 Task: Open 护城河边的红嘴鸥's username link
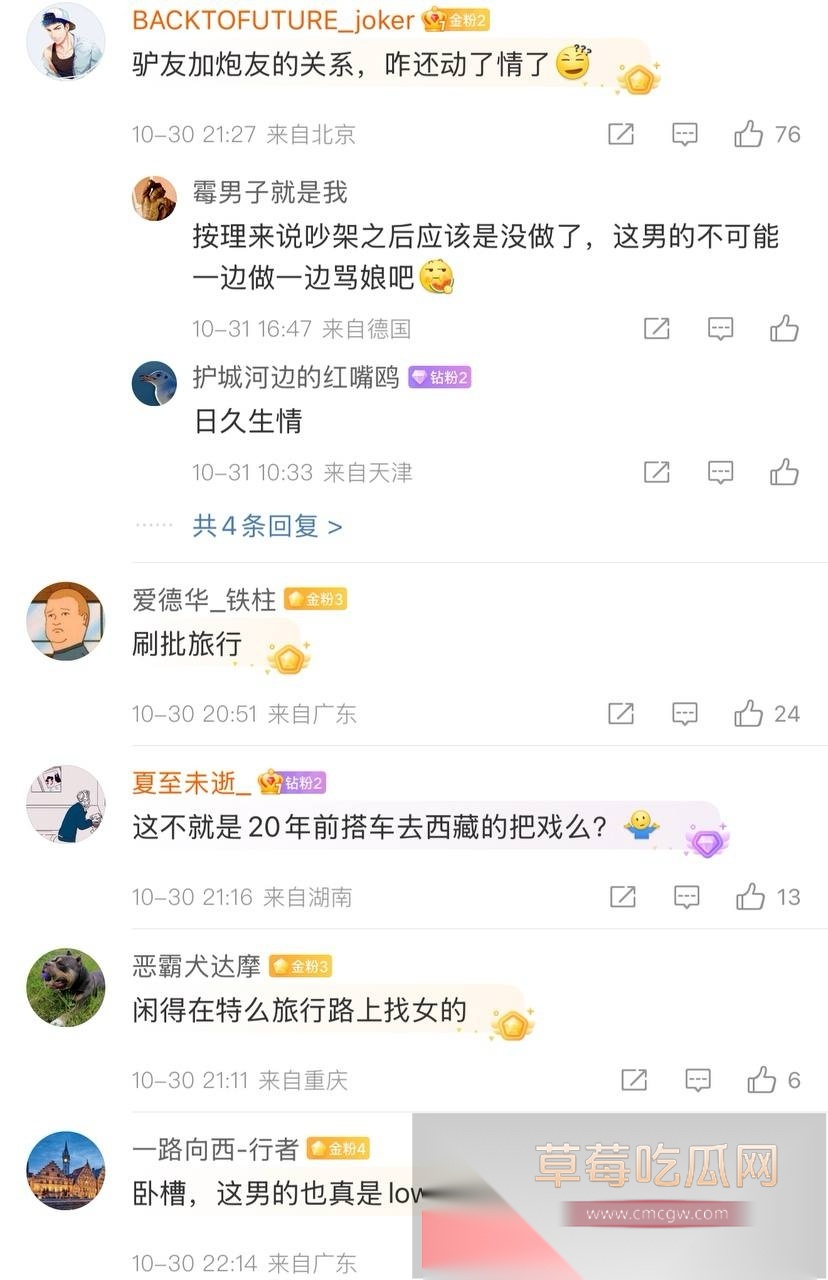[296, 377]
